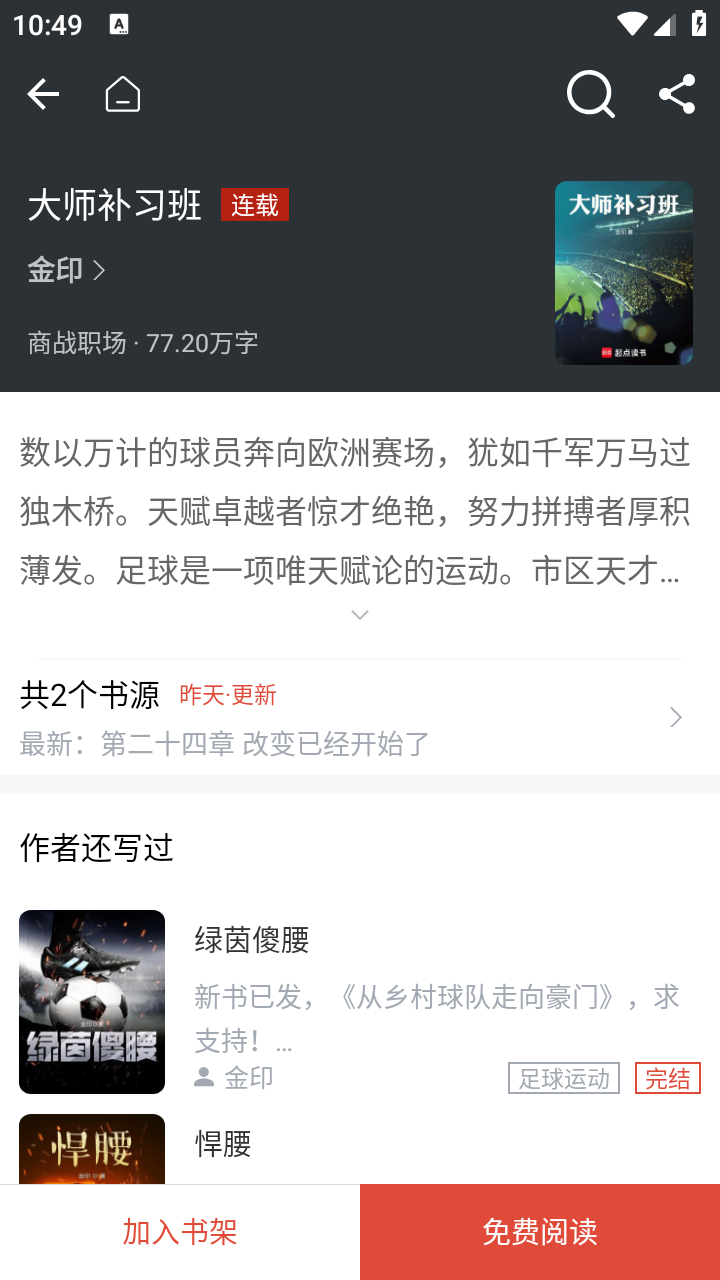Open the 绿茵傻腰 book cover thumbnail
Screen dimensions: 720x1280
click(91, 1001)
